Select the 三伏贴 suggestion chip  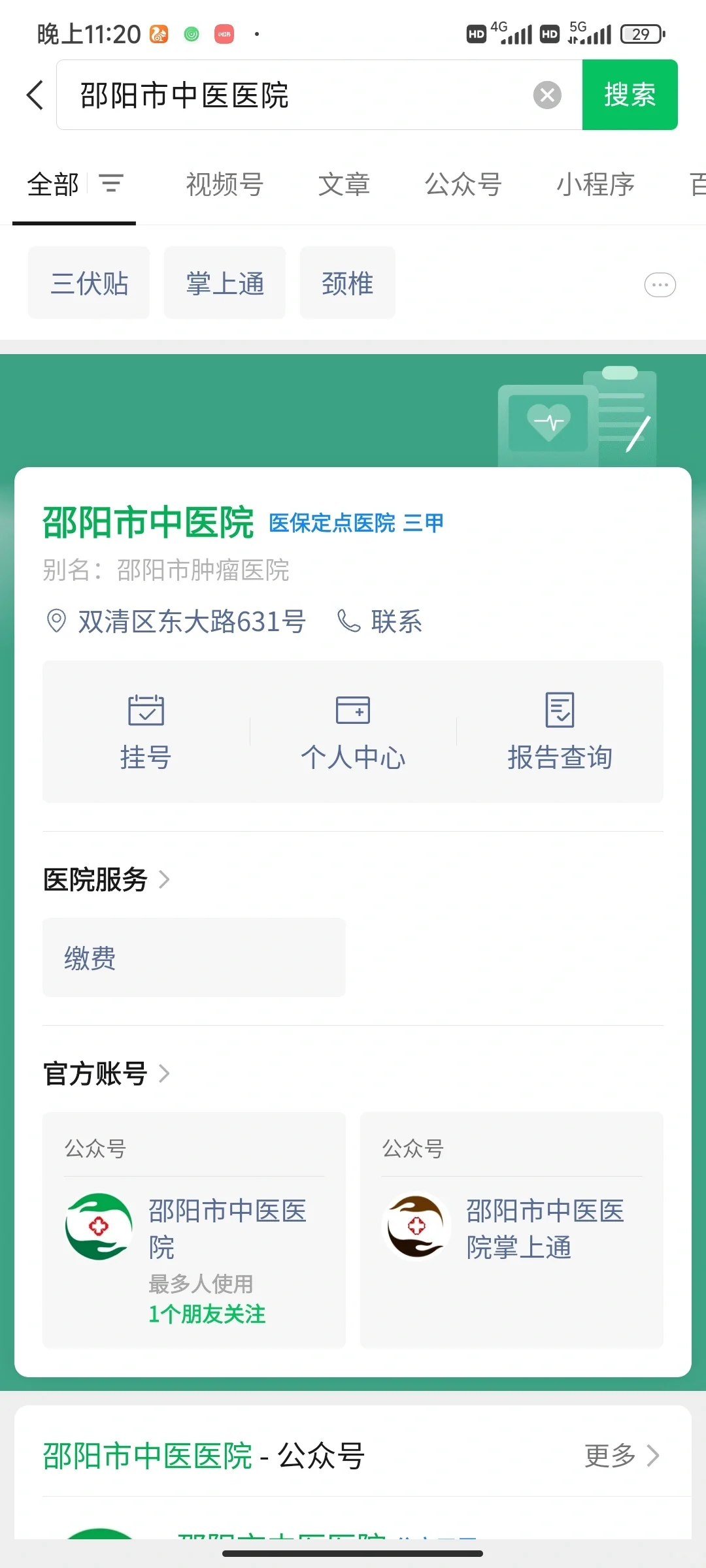tap(89, 283)
